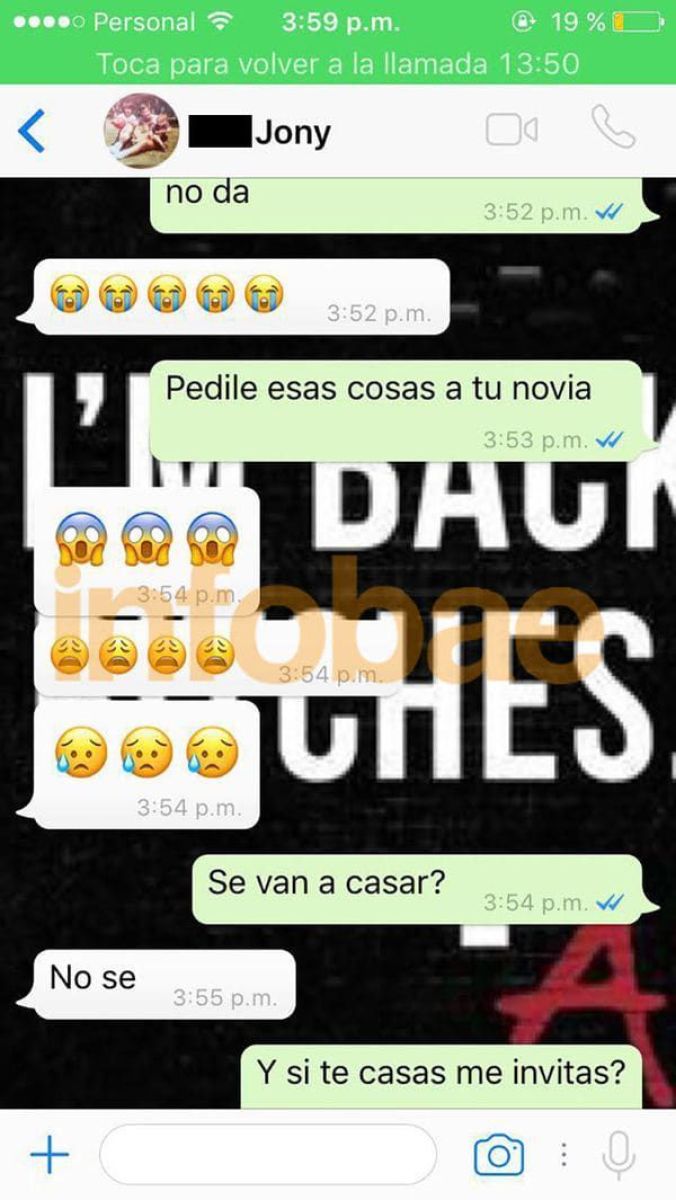Open the attachment plus menu
The image size is (676, 1200).
click(x=49, y=1156)
